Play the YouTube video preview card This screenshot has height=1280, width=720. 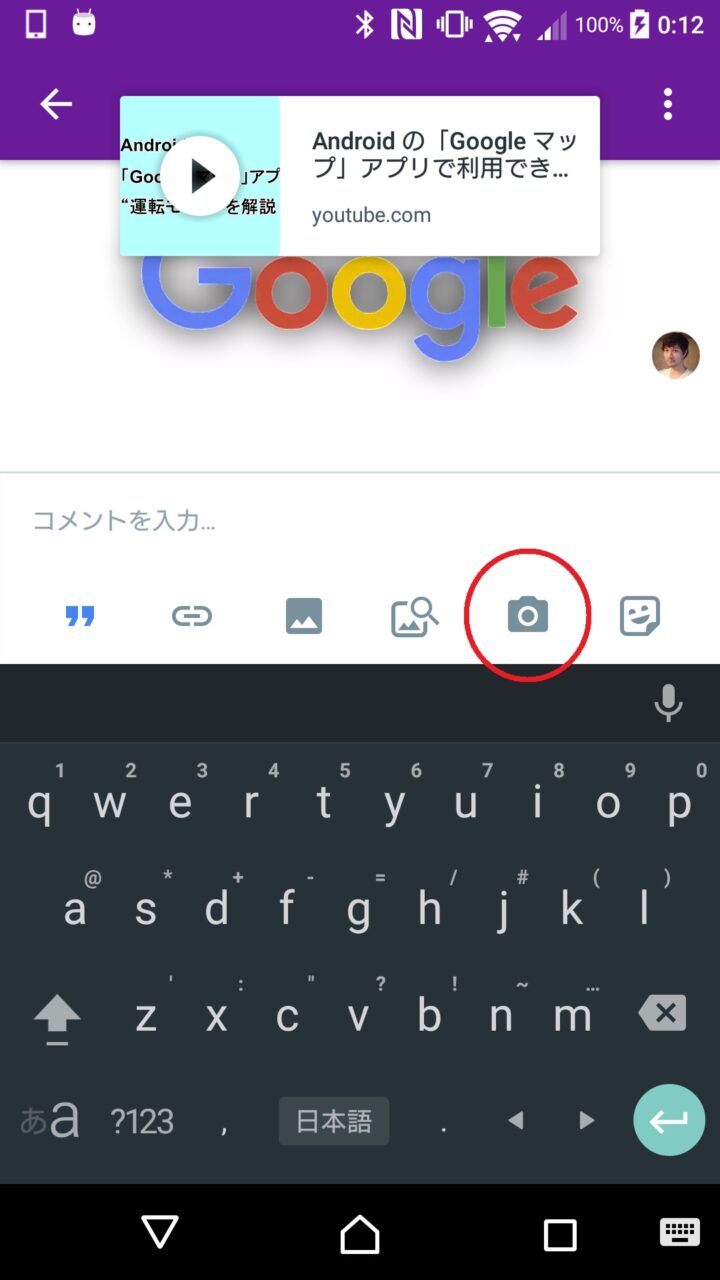pos(200,176)
